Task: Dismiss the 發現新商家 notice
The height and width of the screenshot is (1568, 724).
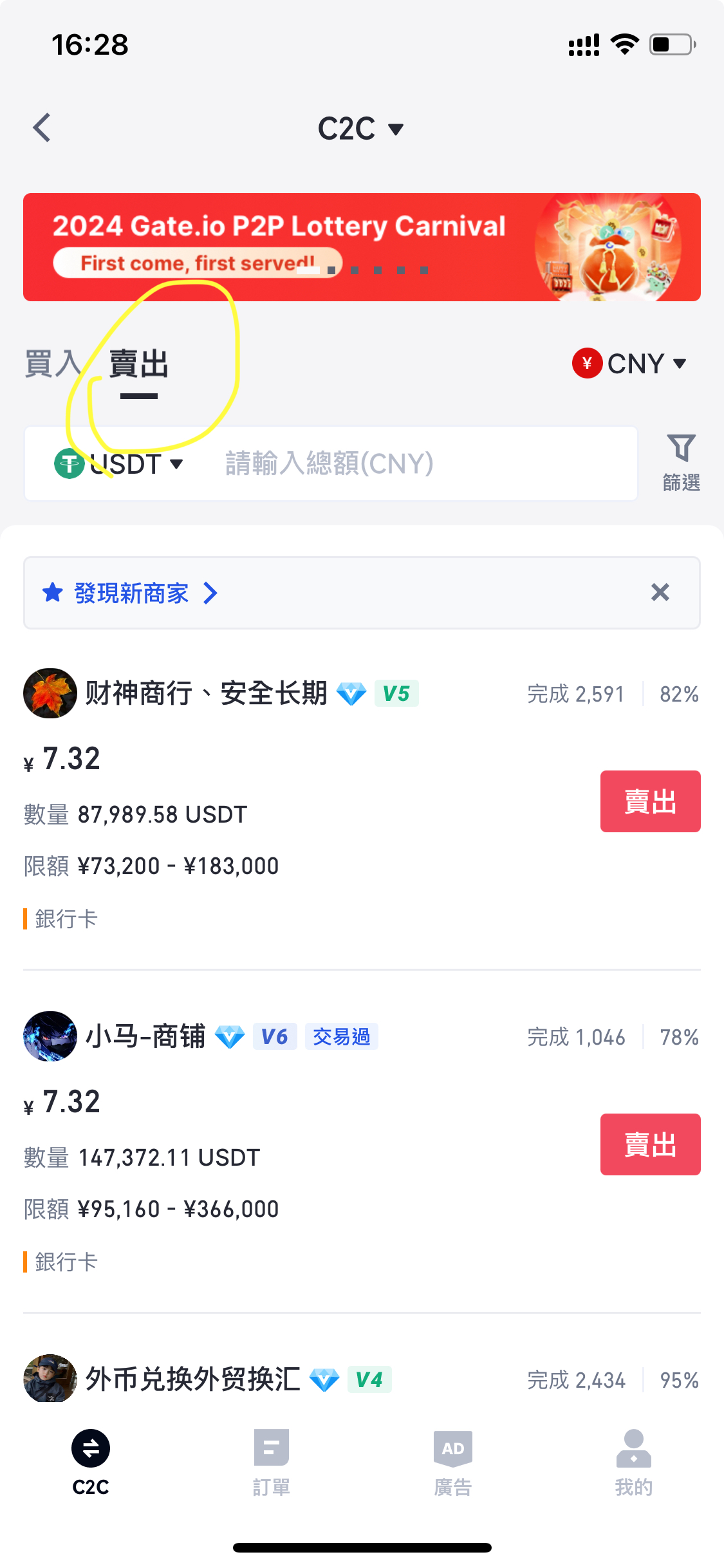Action: 660,592
